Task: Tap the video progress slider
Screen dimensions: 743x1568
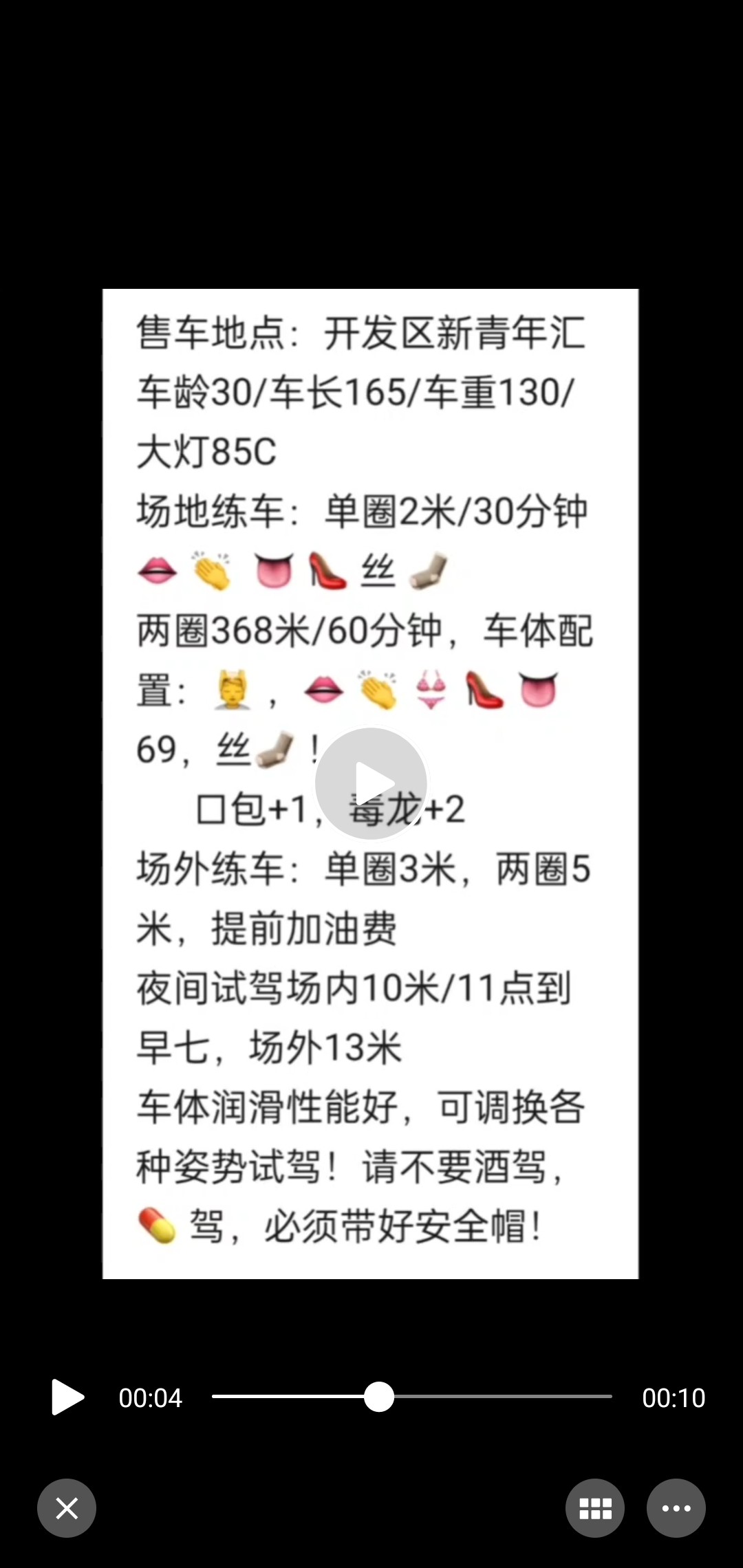Action: [x=411, y=1397]
